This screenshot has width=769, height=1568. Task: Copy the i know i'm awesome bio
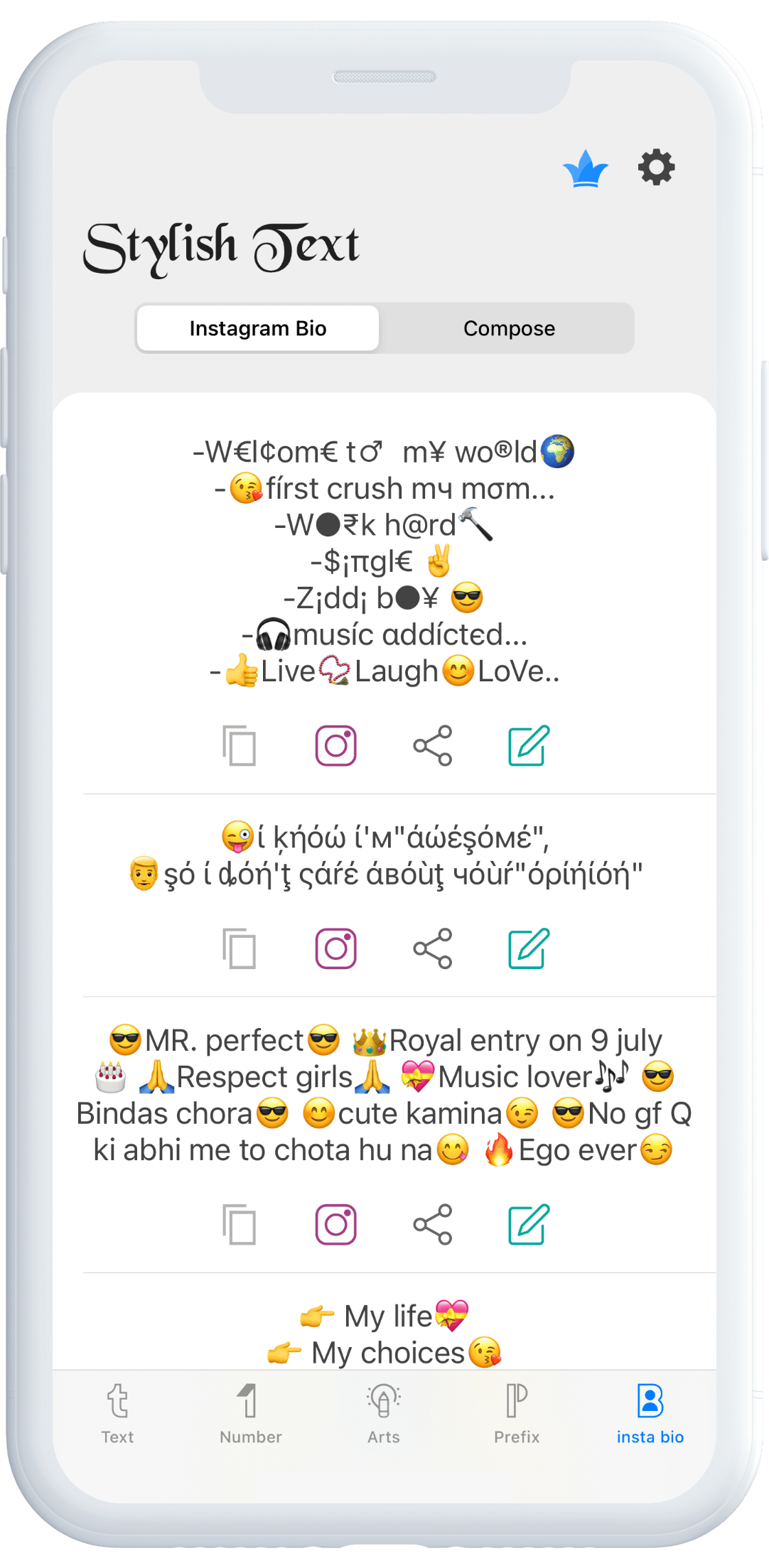(x=240, y=946)
